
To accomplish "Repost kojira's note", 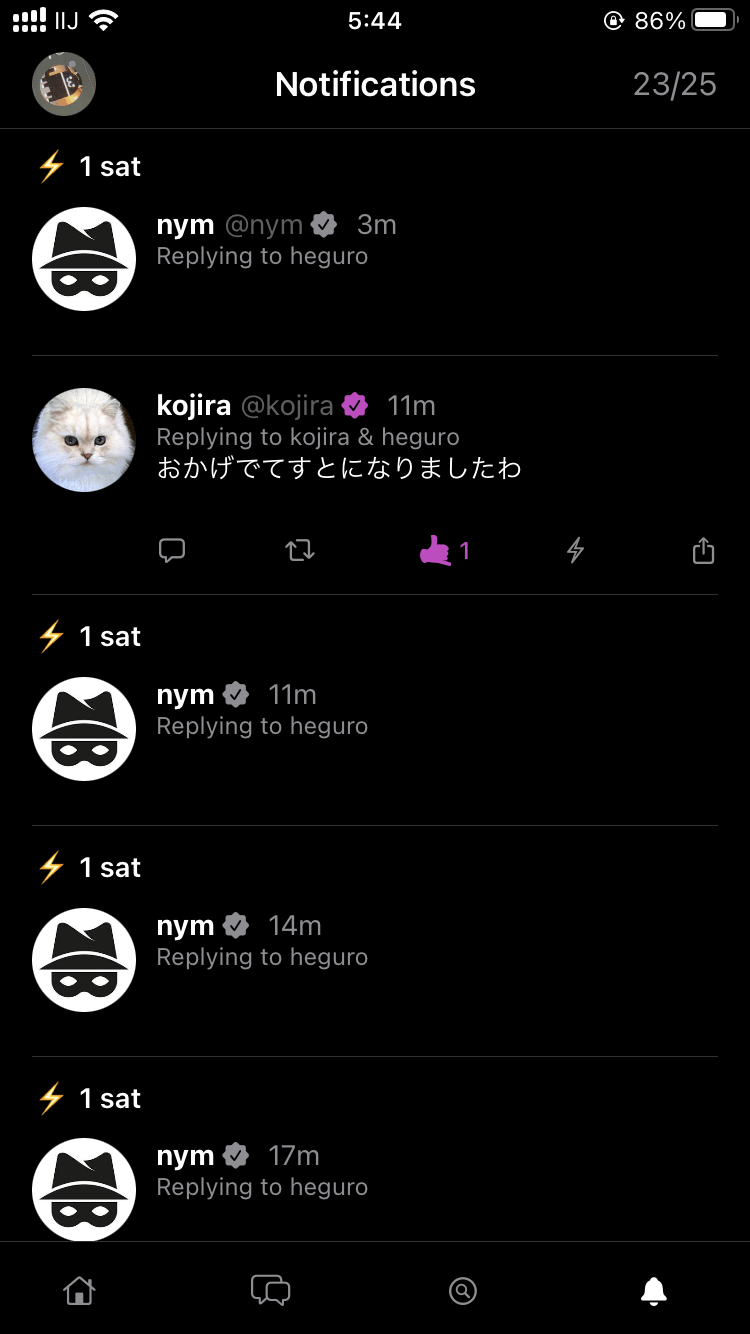I will (x=300, y=550).
